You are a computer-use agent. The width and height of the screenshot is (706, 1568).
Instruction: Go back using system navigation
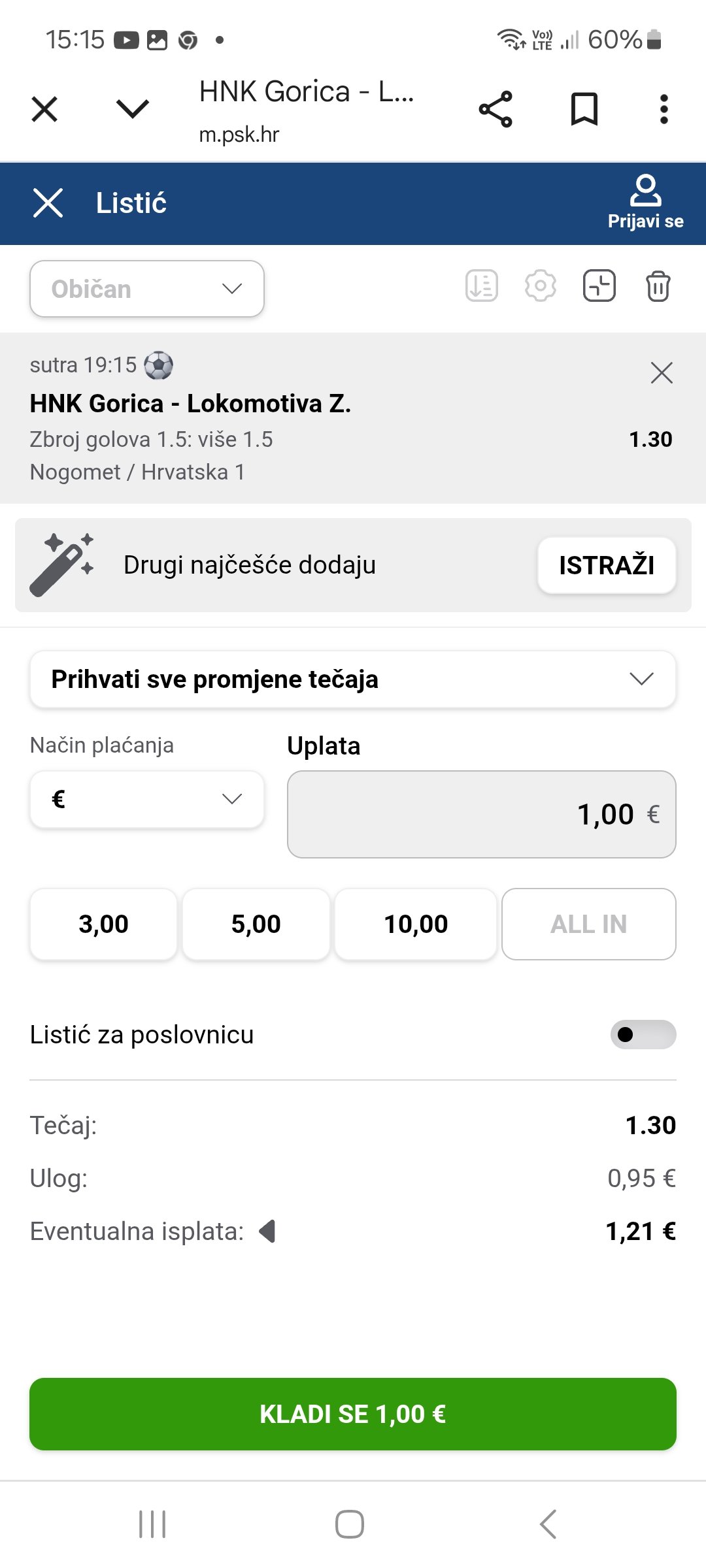(548, 1524)
